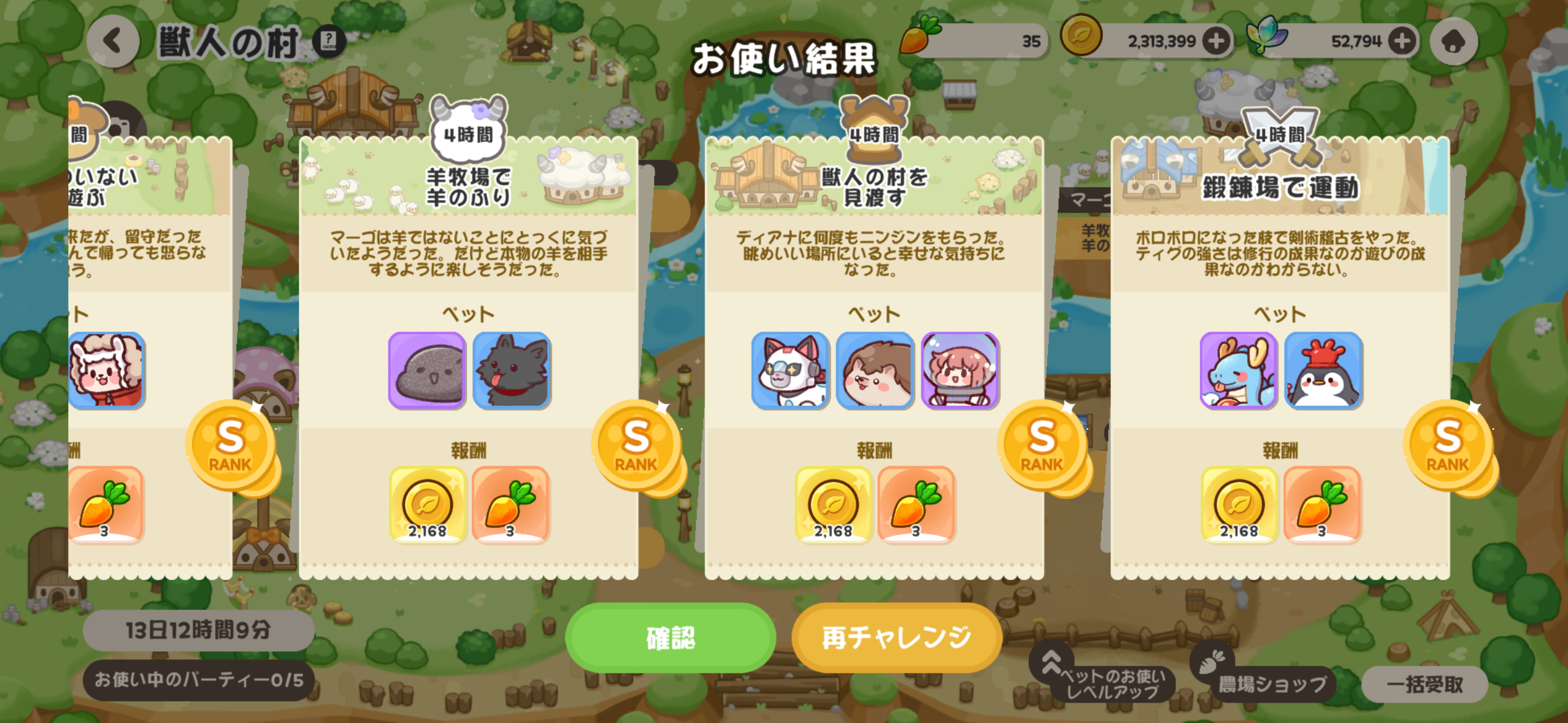
Task: View the black dog pet icon
Action: pyautogui.click(x=512, y=370)
